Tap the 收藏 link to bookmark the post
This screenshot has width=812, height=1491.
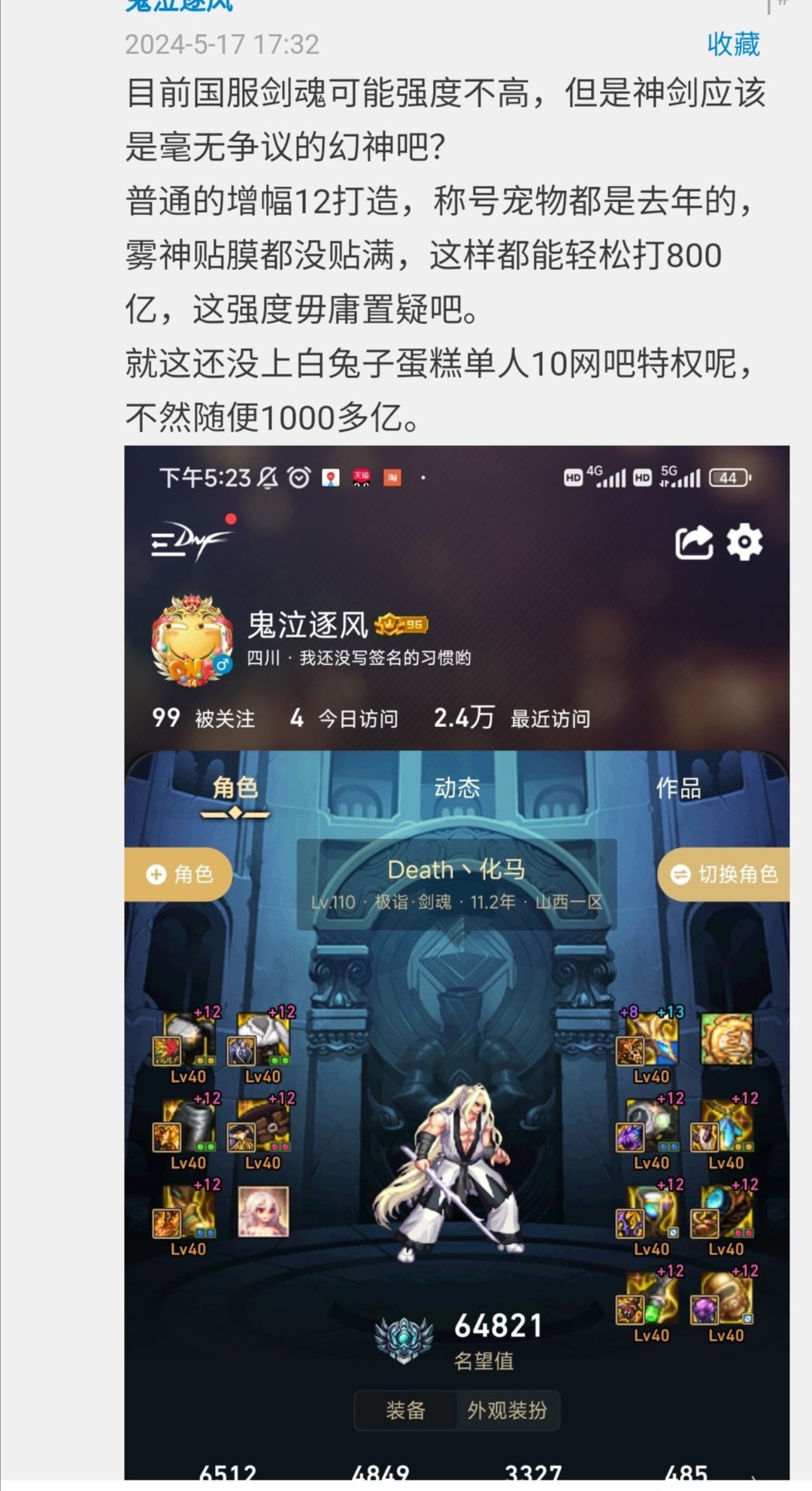click(733, 44)
